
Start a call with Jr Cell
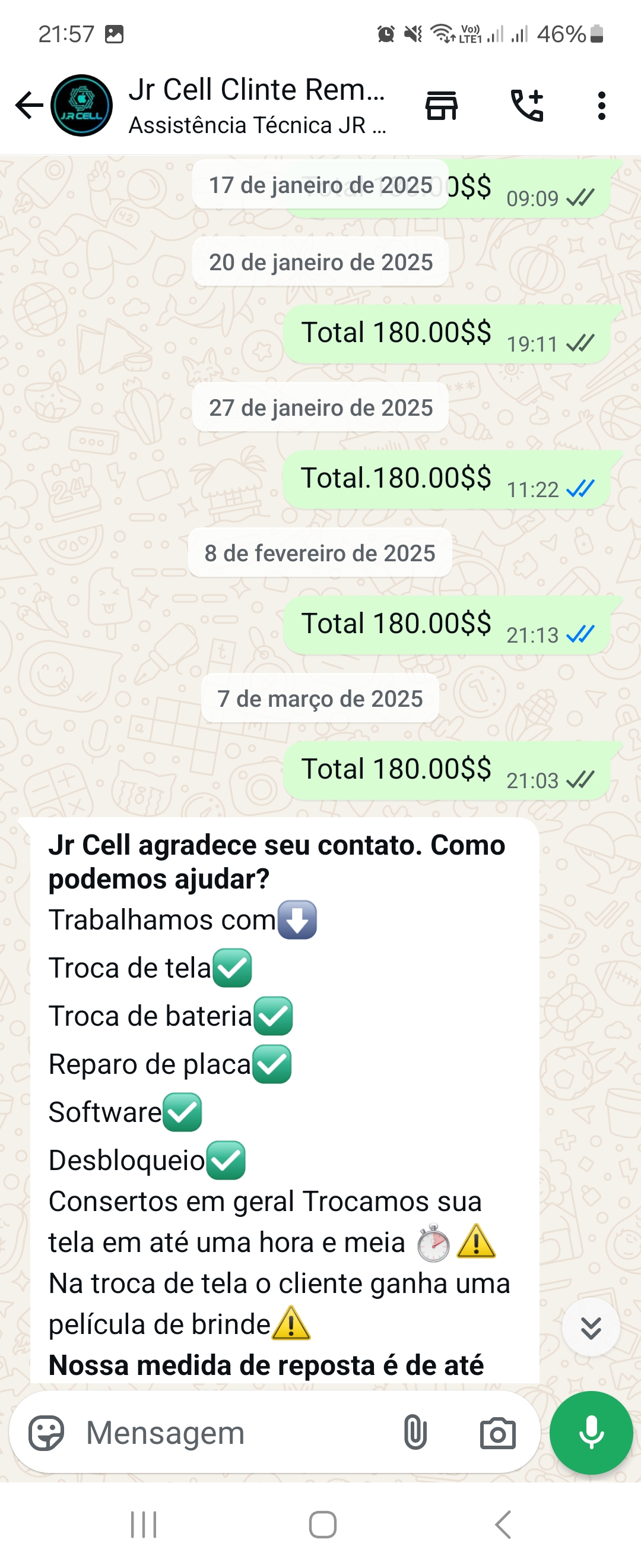pyautogui.click(x=526, y=106)
